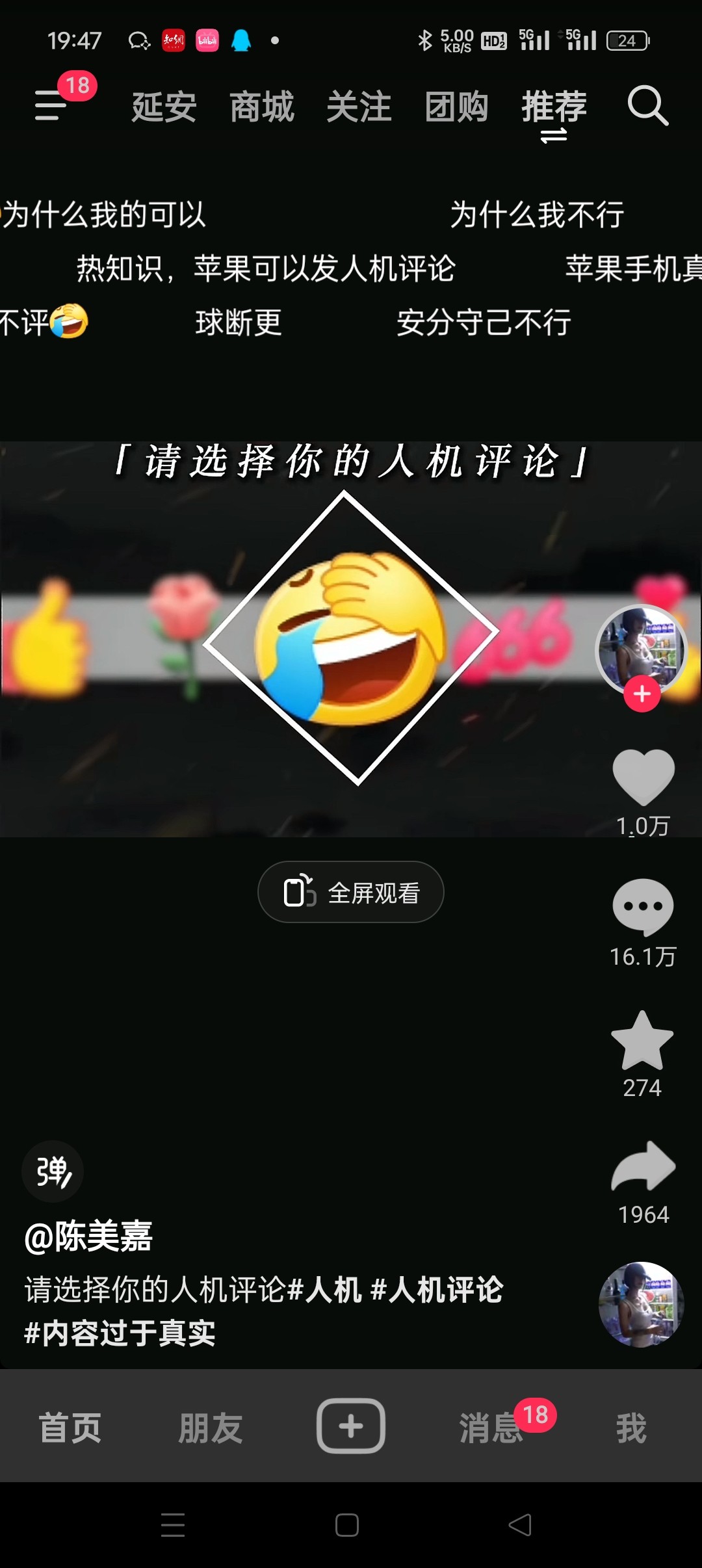
Task: Open the 关注 feed tab
Action: (359, 107)
